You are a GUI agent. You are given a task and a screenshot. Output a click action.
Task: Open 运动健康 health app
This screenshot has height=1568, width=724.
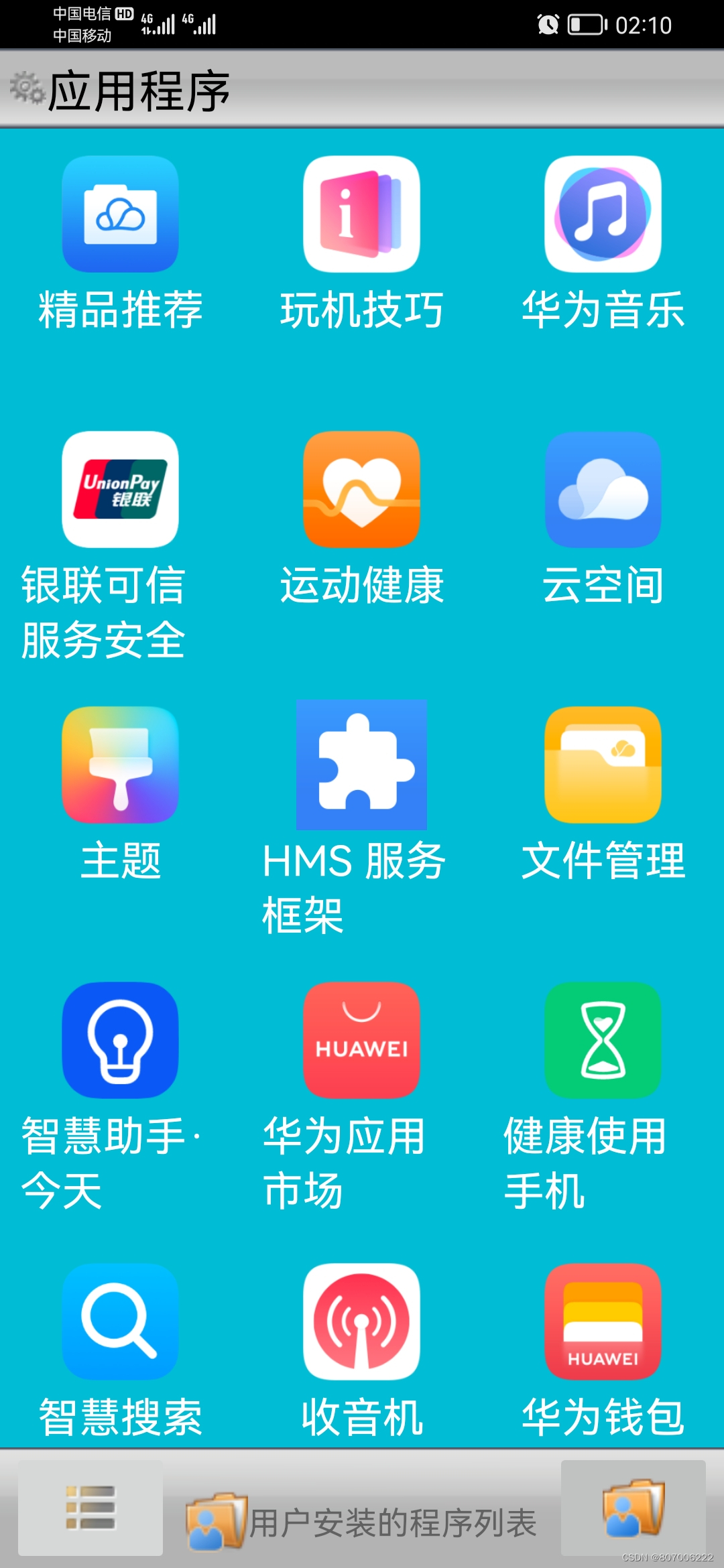click(362, 490)
